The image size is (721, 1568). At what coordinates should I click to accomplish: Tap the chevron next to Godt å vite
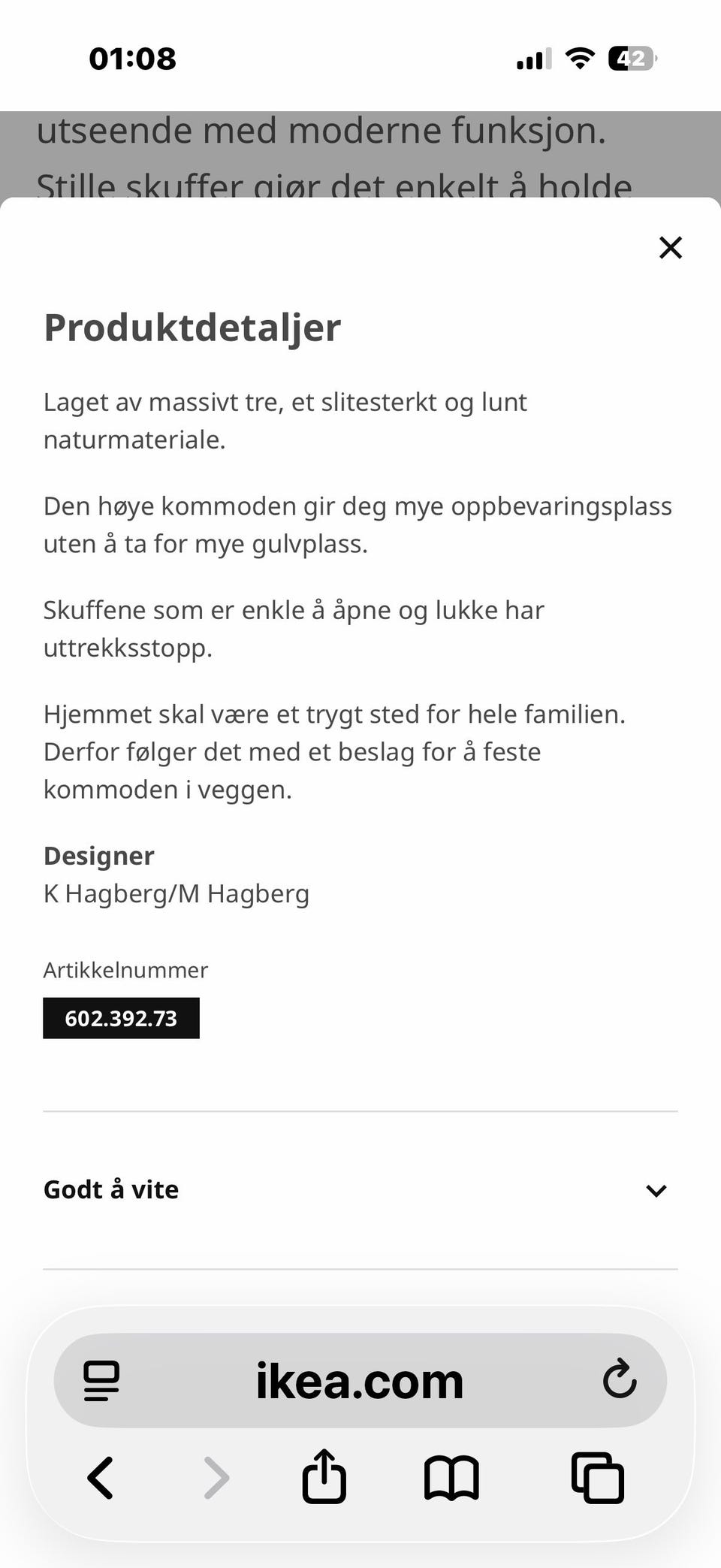[x=656, y=1190]
